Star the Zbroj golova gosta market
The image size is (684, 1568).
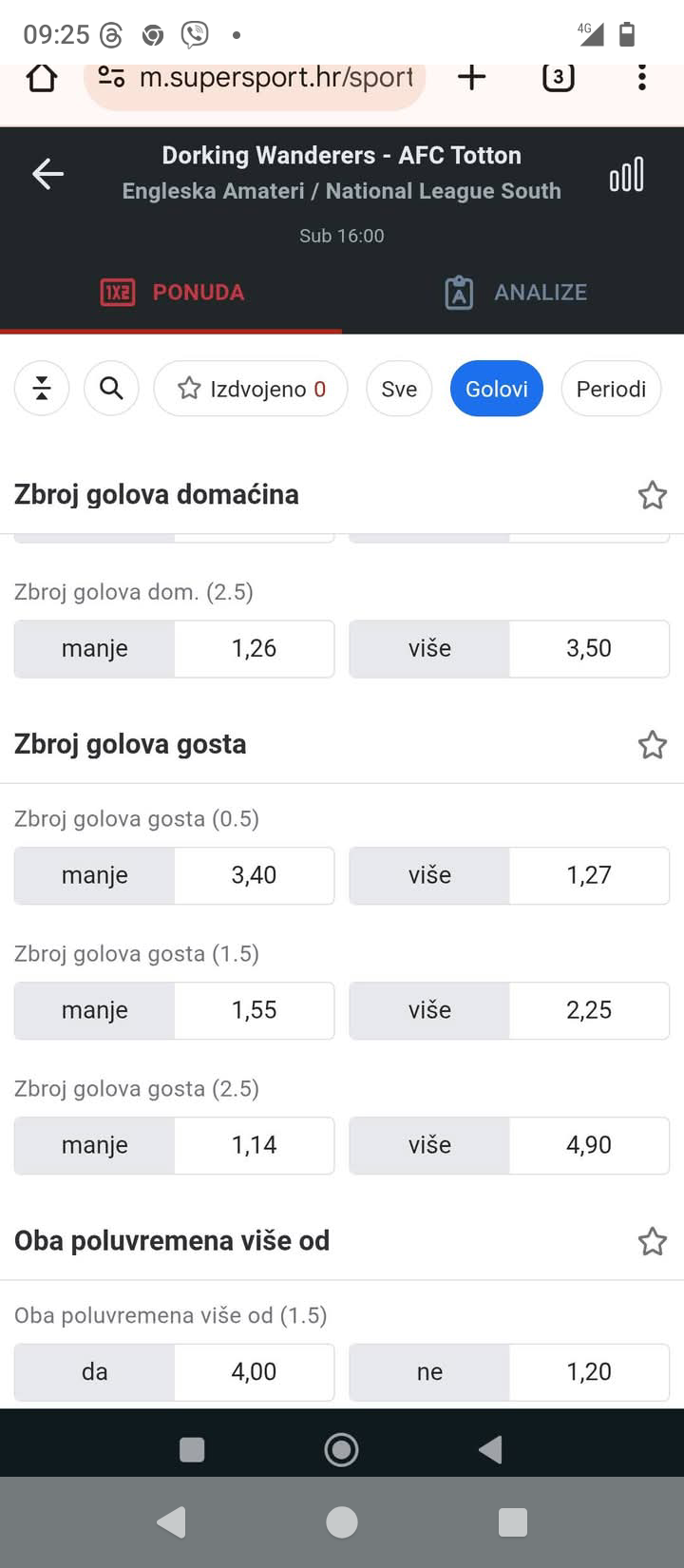[x=652, y=745]
